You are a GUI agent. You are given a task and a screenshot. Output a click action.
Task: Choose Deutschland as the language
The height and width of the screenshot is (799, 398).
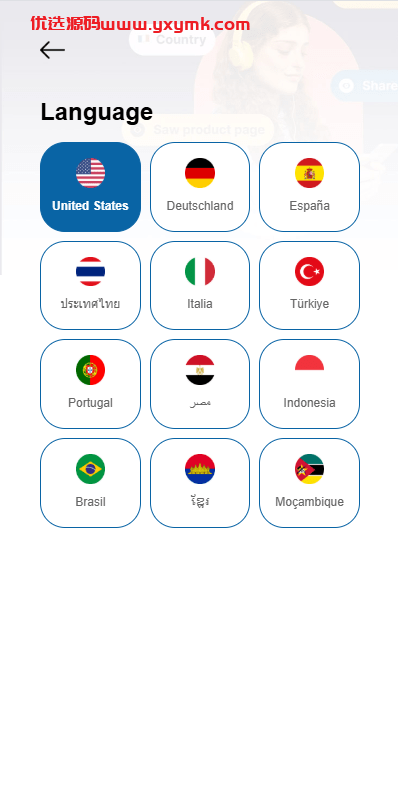point(200,187)
